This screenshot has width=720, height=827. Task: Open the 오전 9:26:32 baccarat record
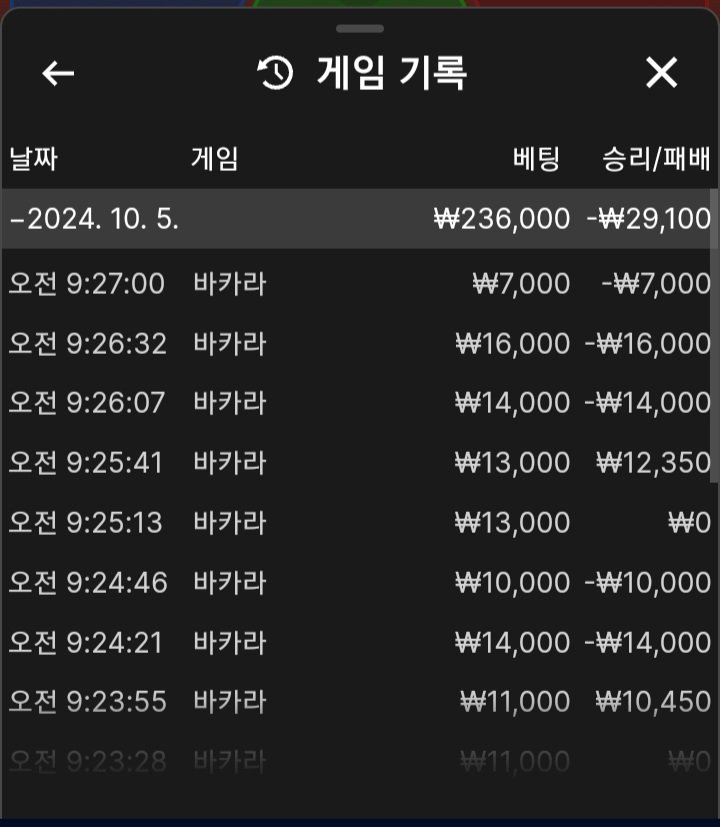pos(358,344)
